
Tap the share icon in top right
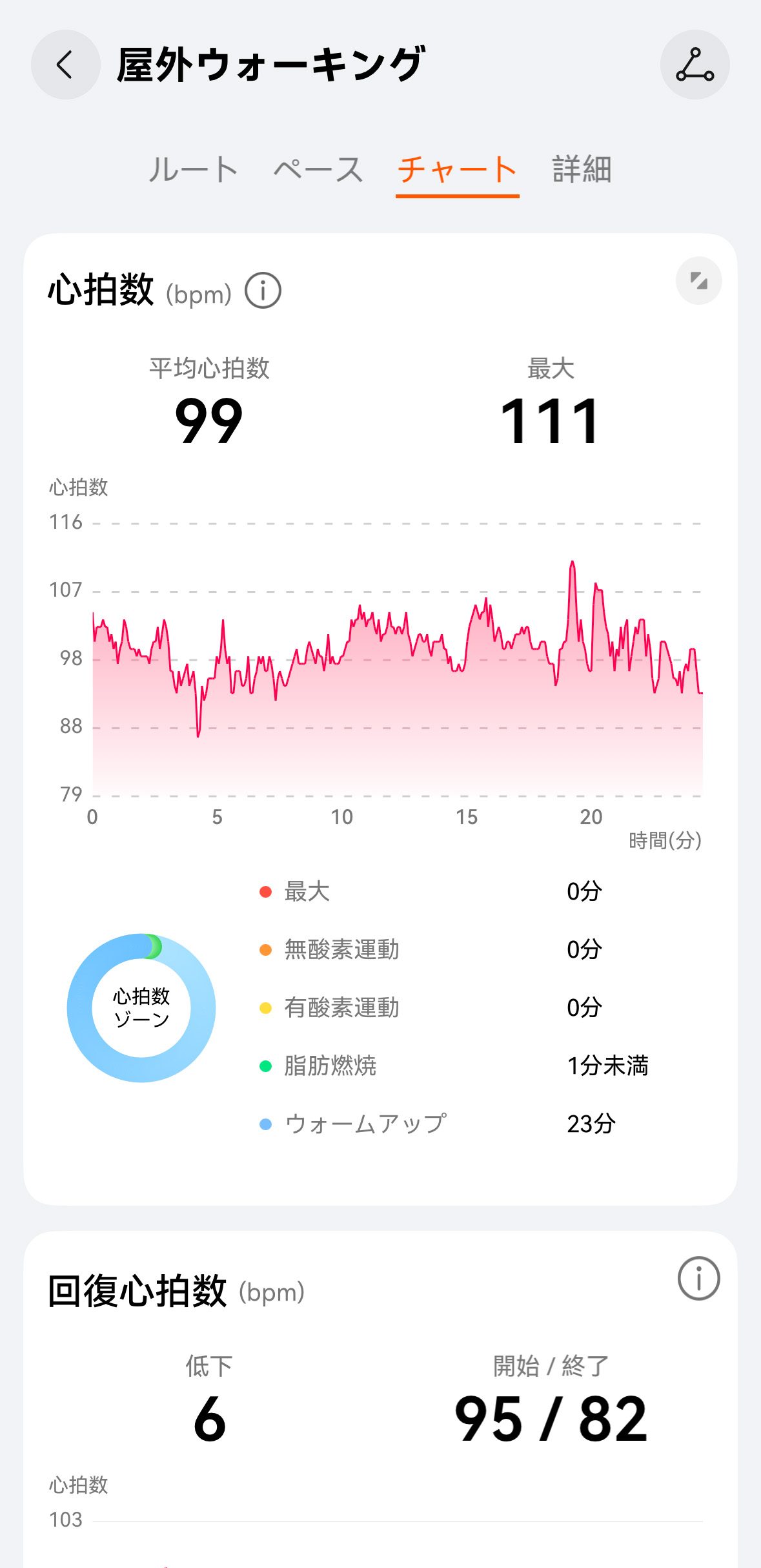[695, 65]
